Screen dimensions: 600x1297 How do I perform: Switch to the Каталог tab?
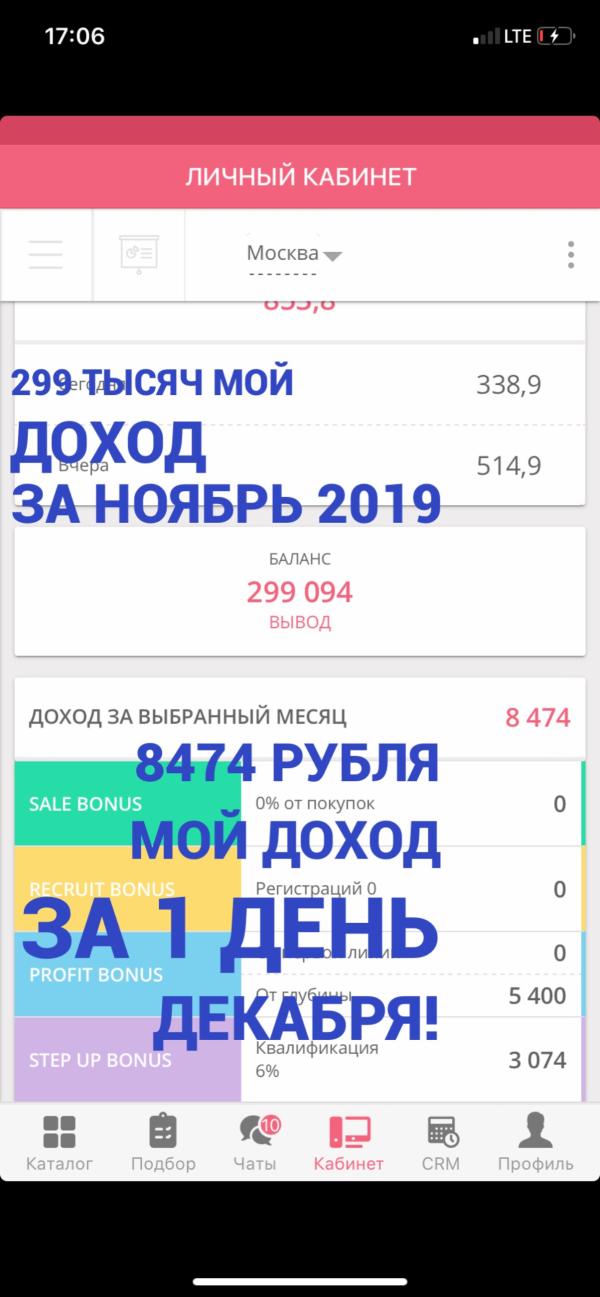point(59,1143)
